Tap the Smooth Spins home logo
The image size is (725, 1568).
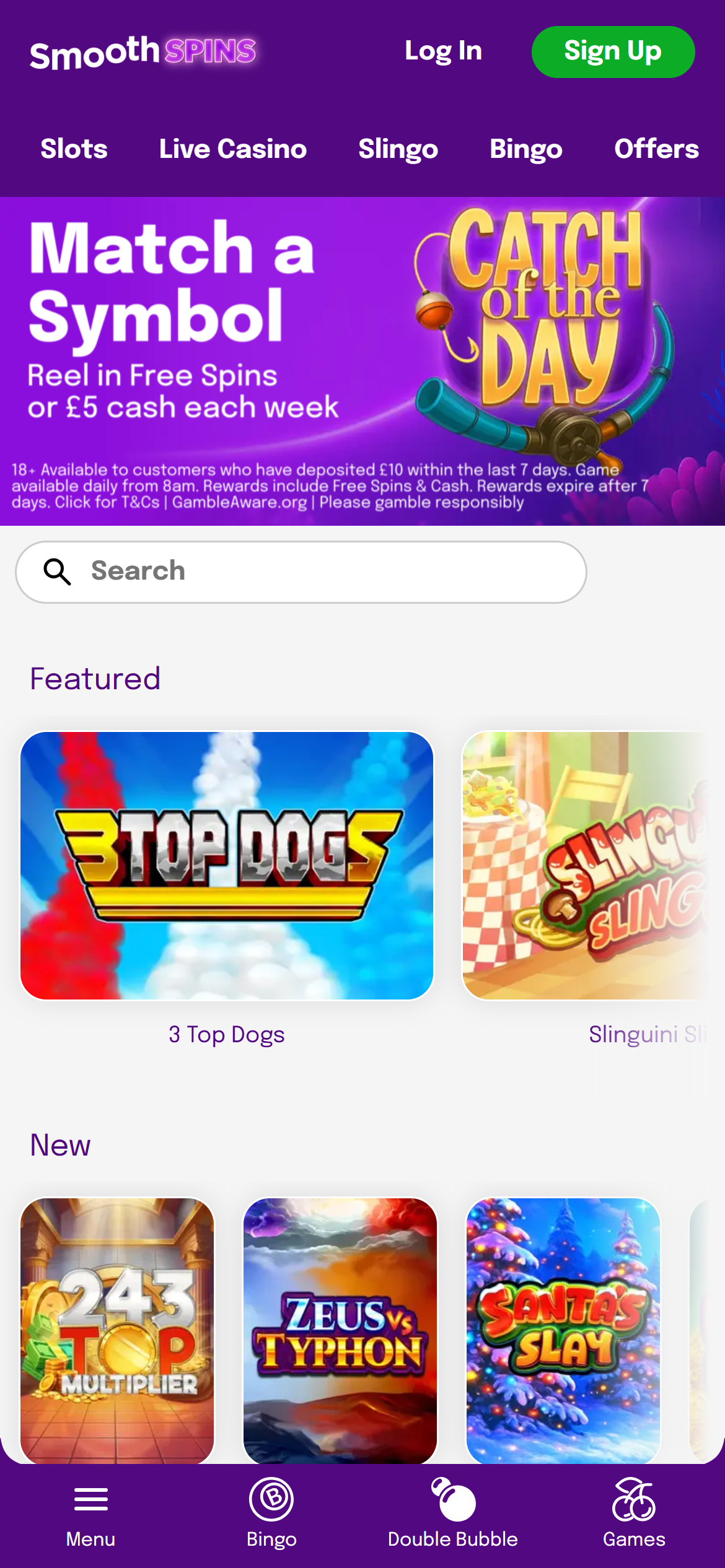[x=143, y=52]
